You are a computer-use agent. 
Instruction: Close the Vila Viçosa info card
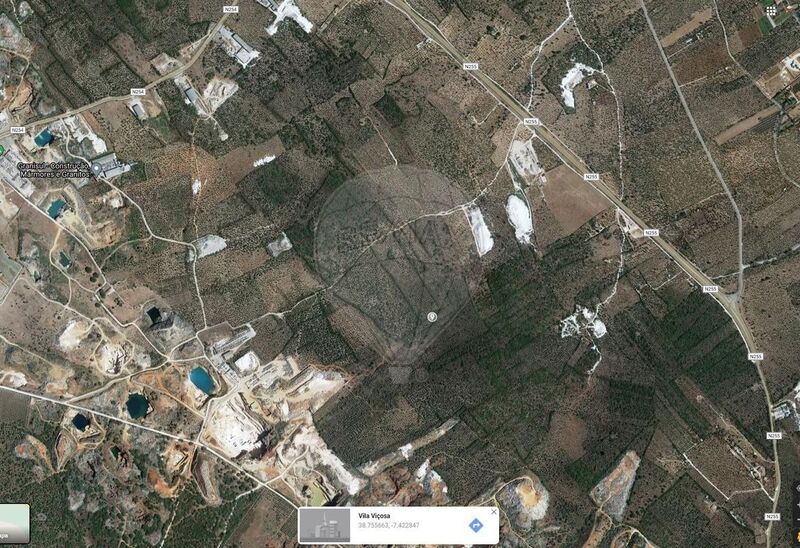tap(493, 512)
